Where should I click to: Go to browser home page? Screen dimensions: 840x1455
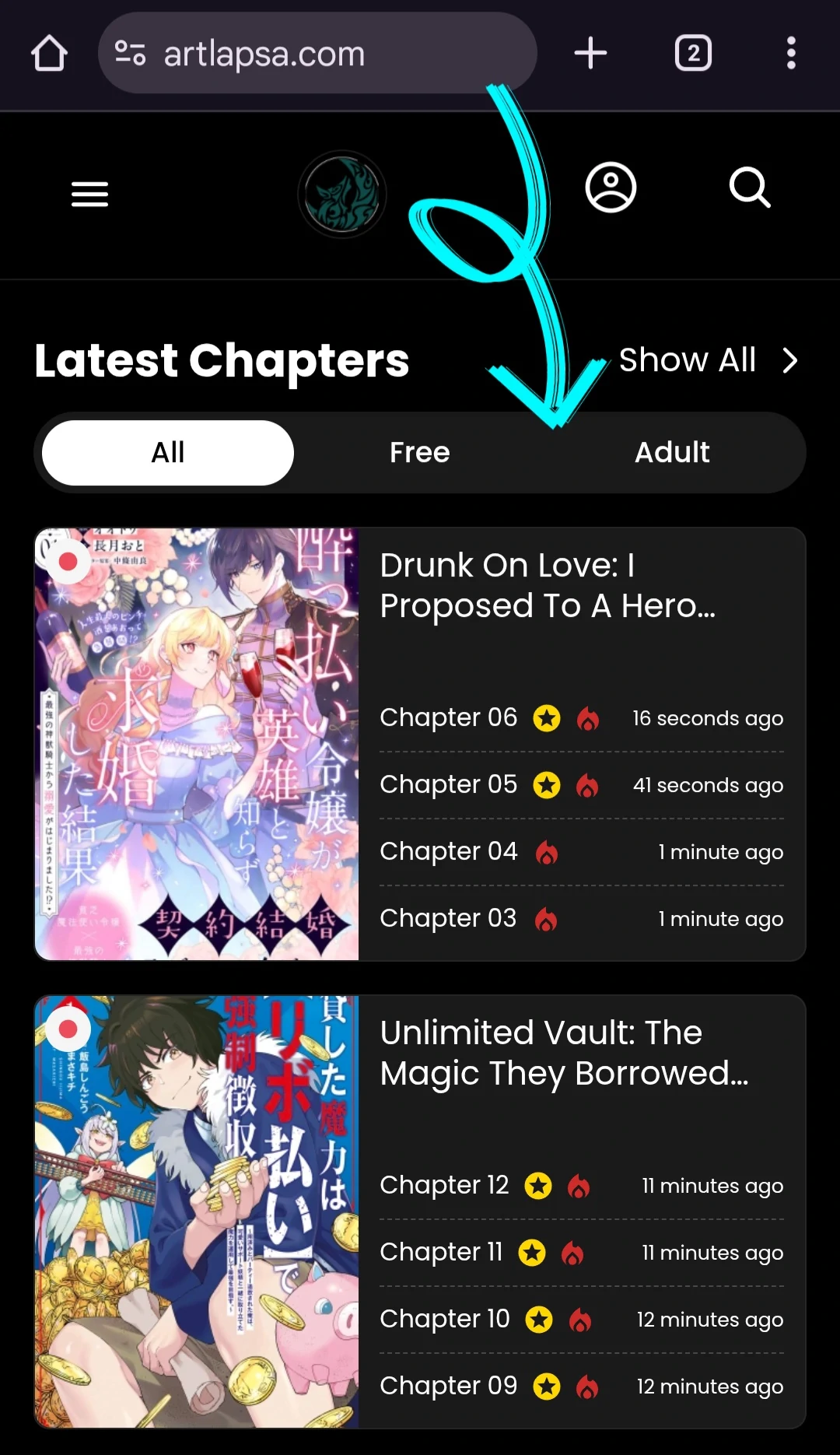click(x=49, y=54)
